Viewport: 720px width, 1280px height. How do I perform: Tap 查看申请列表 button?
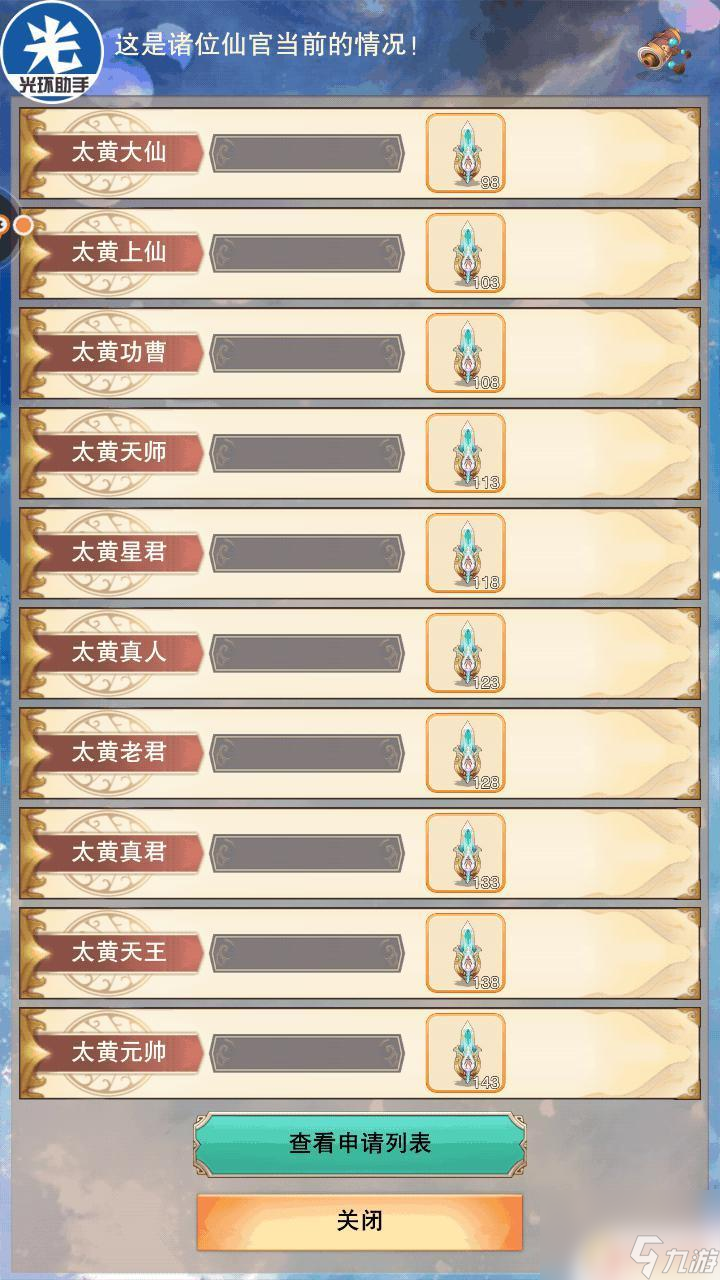point(360,1143)
